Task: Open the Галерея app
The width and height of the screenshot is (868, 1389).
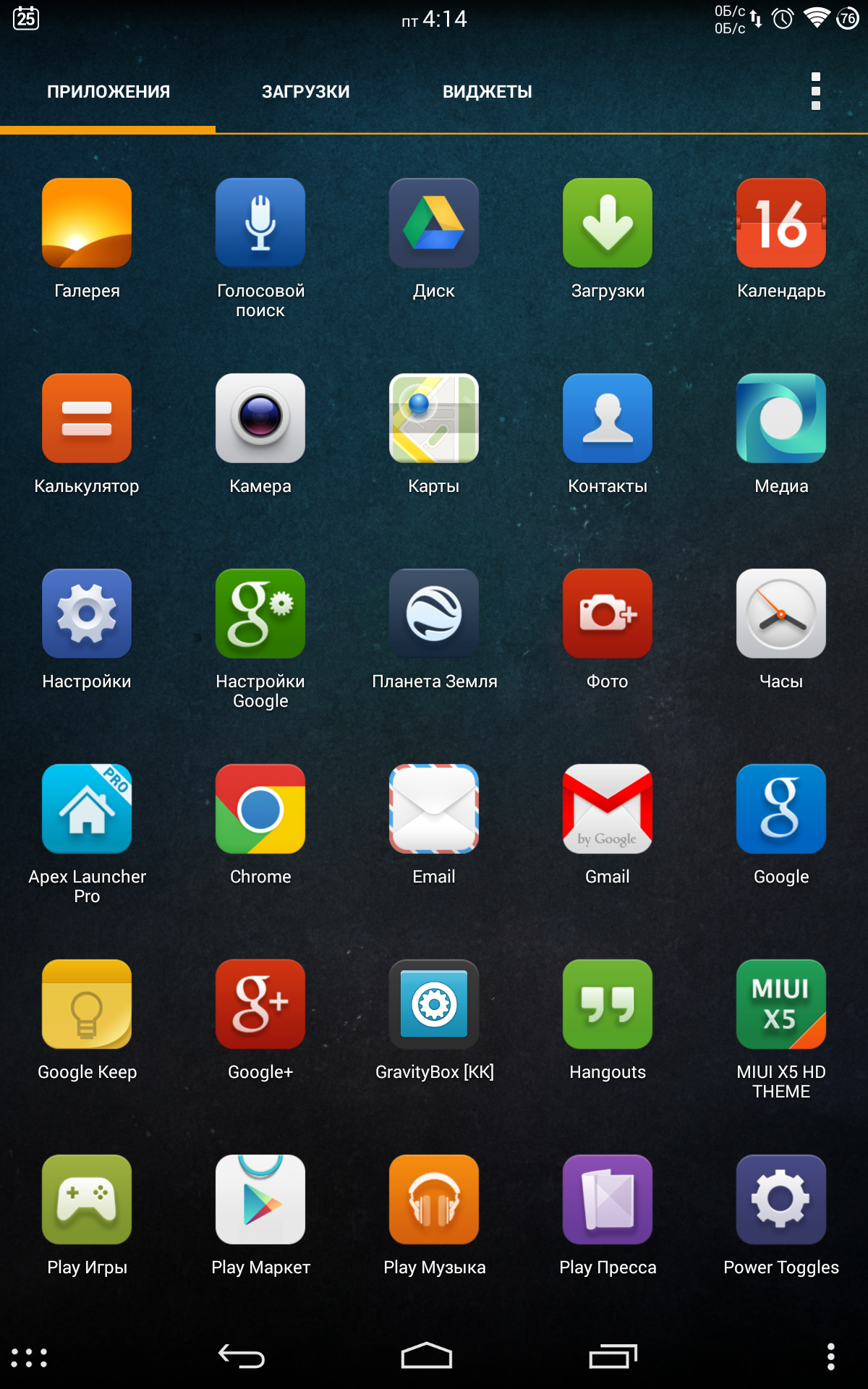Action: click(87, 224)
